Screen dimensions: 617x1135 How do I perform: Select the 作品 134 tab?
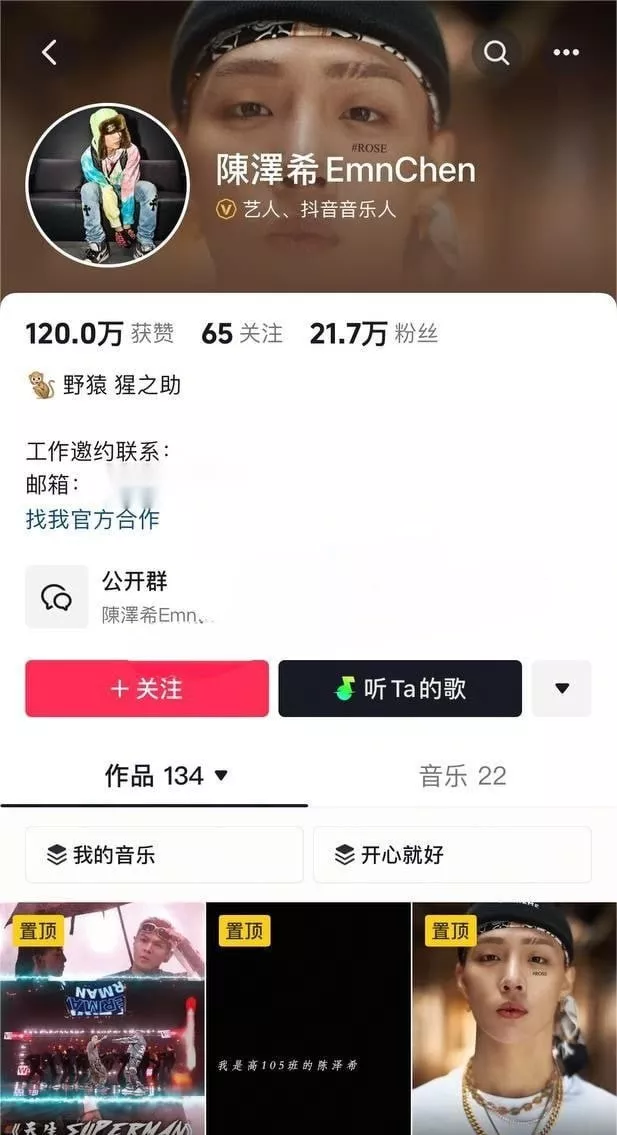coord(166,776)
